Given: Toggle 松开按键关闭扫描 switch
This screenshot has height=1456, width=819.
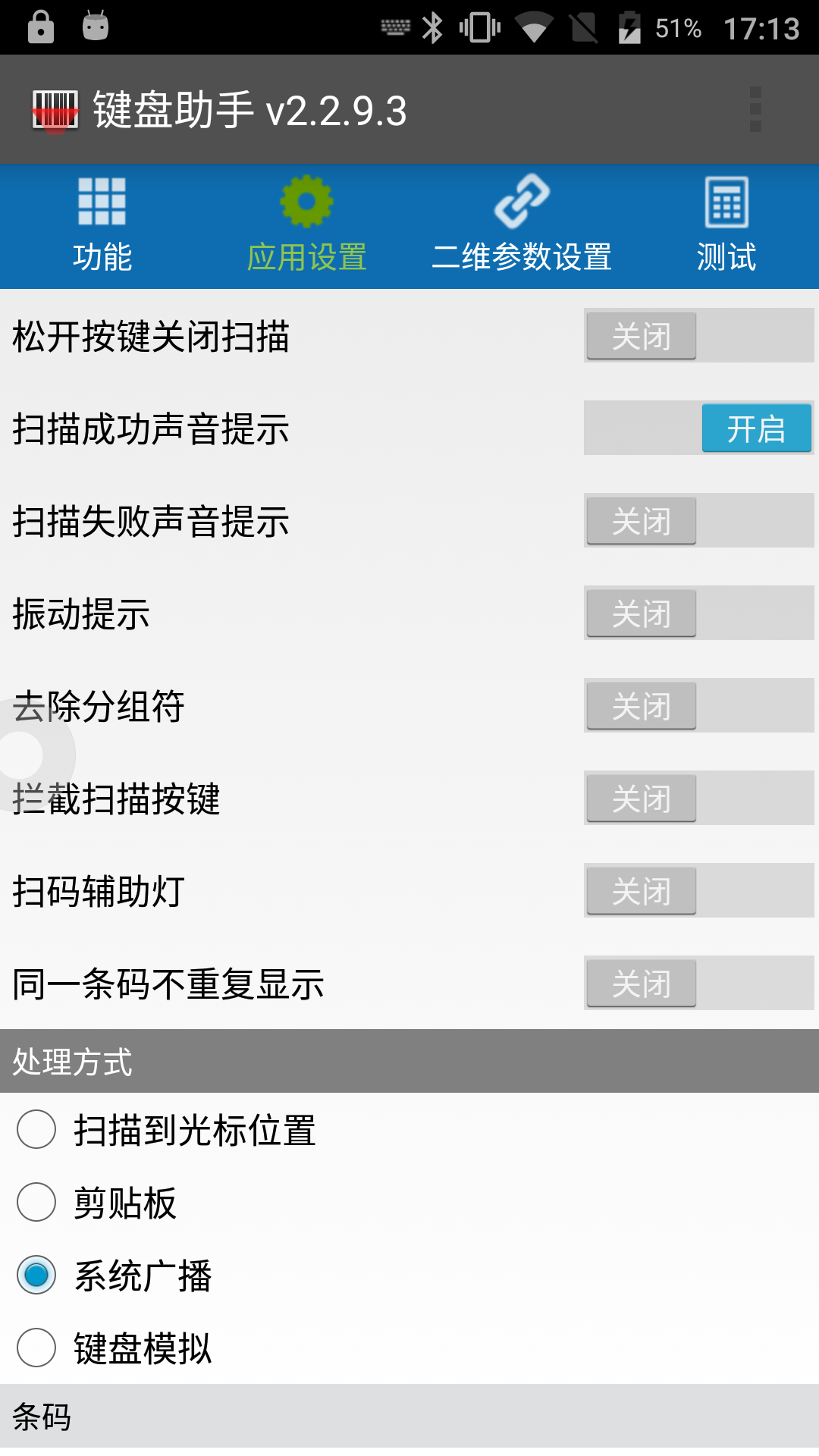Looking at the screenshot, I should (698, 336).
